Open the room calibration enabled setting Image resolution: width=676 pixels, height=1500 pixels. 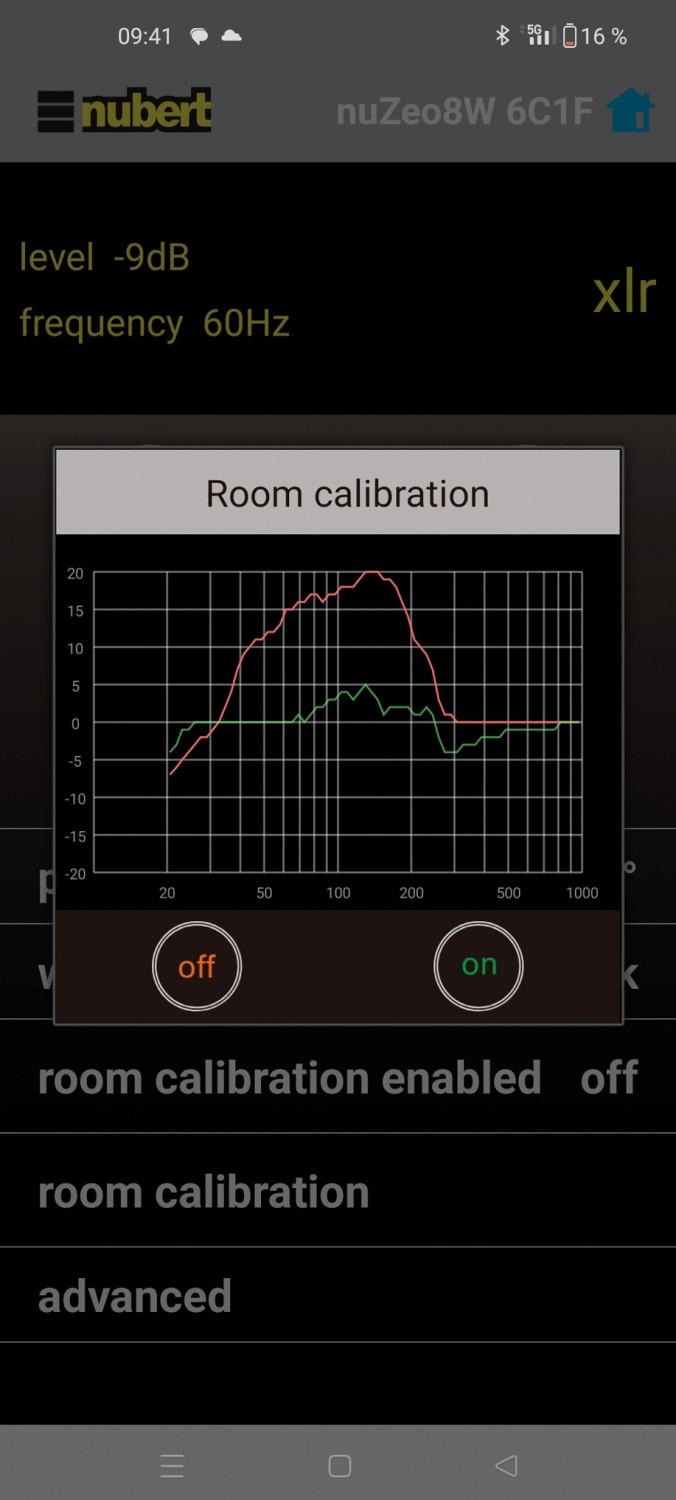[338, 1078]
